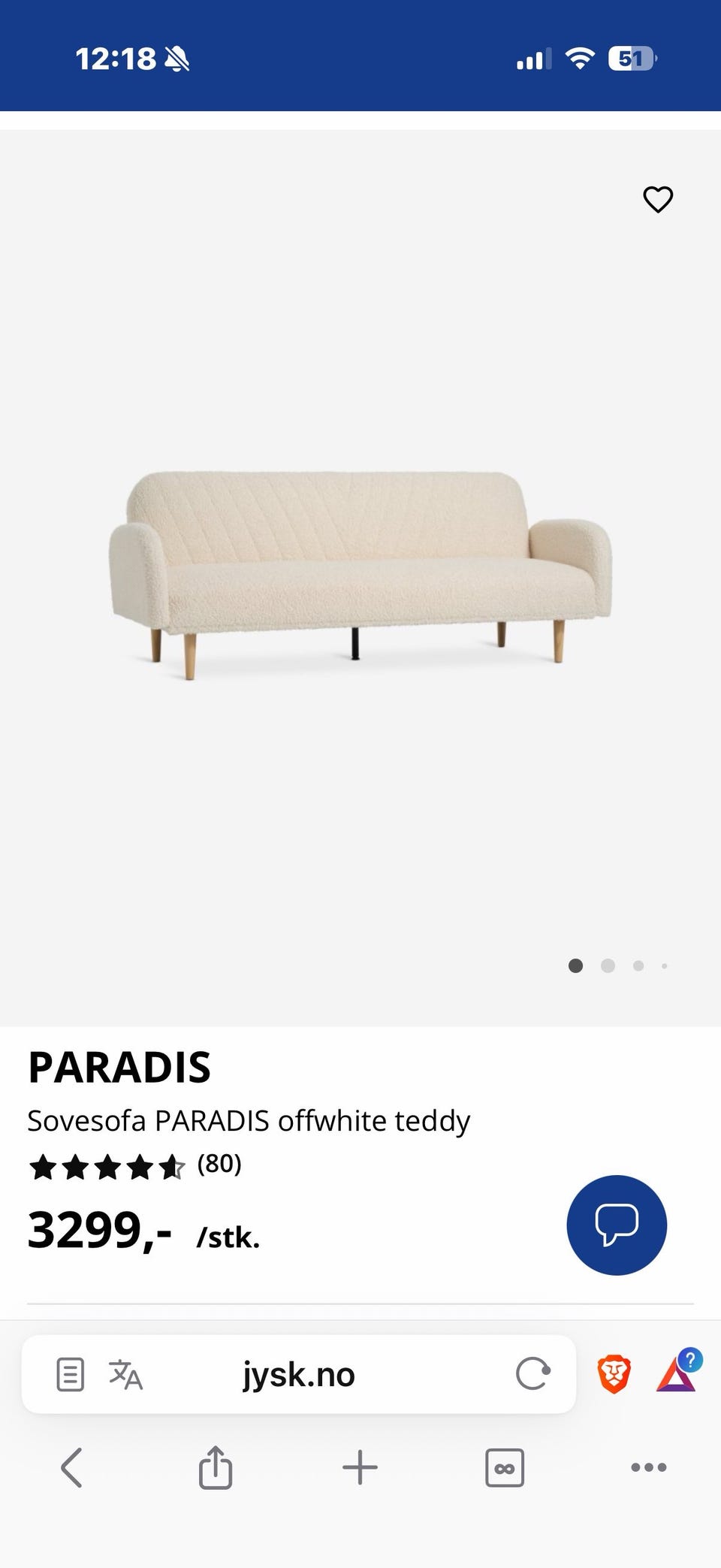Show open tabs in the browser
Viewport: 721px width, 1568px height.
pyautogui.click(x=505, y=1468)
